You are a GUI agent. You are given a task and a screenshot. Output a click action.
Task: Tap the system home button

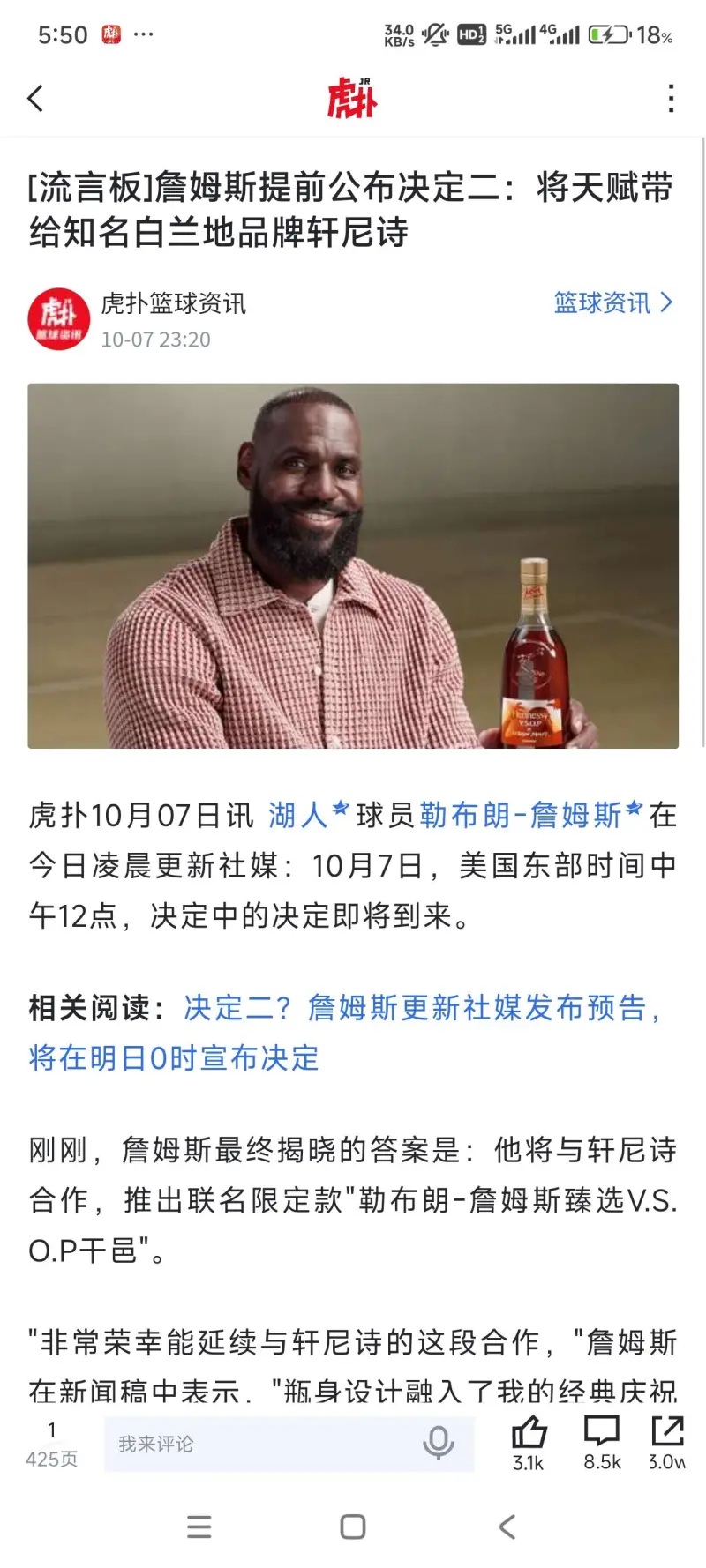tap(353, 1527)
